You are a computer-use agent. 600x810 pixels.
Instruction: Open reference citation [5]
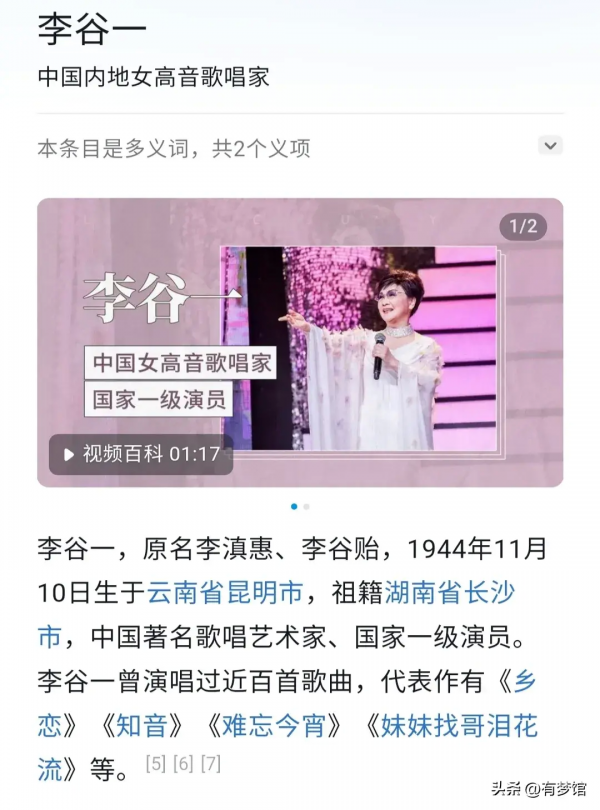tap(155, 765)
